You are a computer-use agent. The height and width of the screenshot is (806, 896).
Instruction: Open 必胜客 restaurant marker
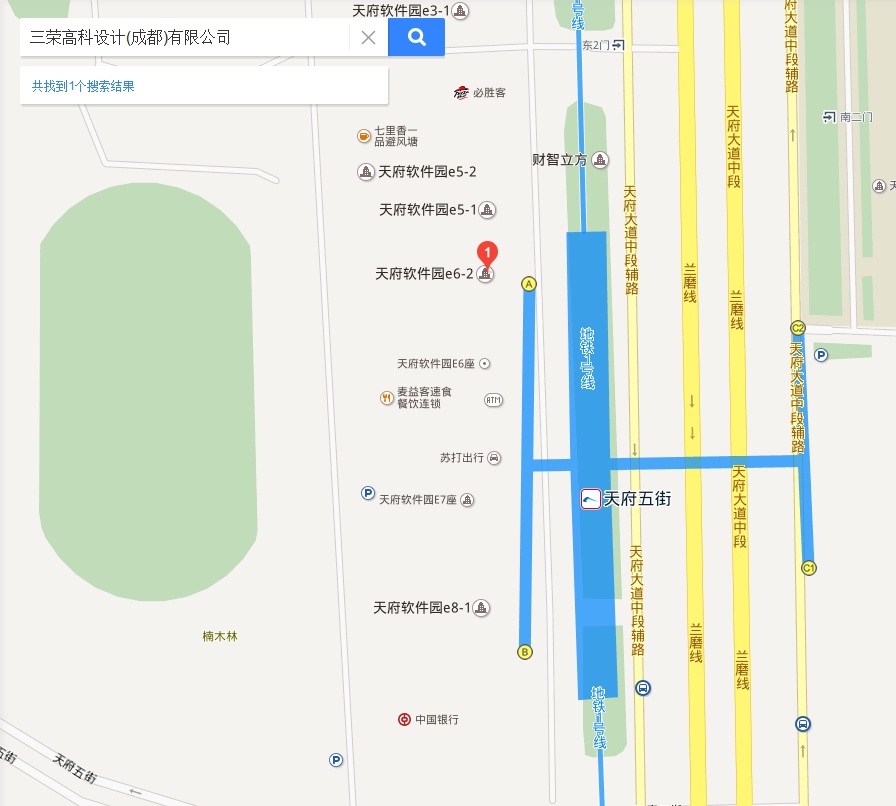tap(461, 93)
